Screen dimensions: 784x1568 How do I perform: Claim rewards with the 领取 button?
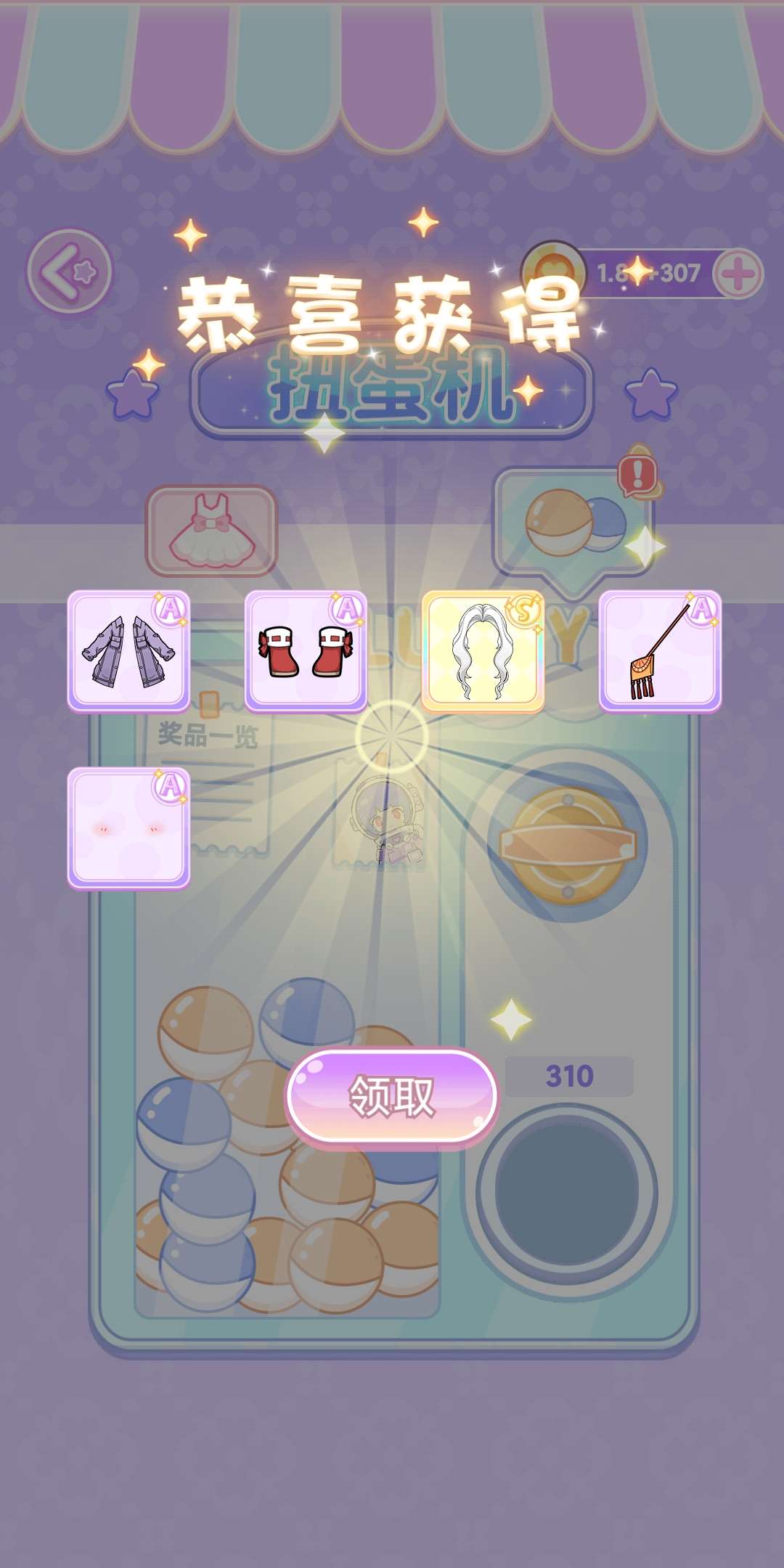(392, 1096)
